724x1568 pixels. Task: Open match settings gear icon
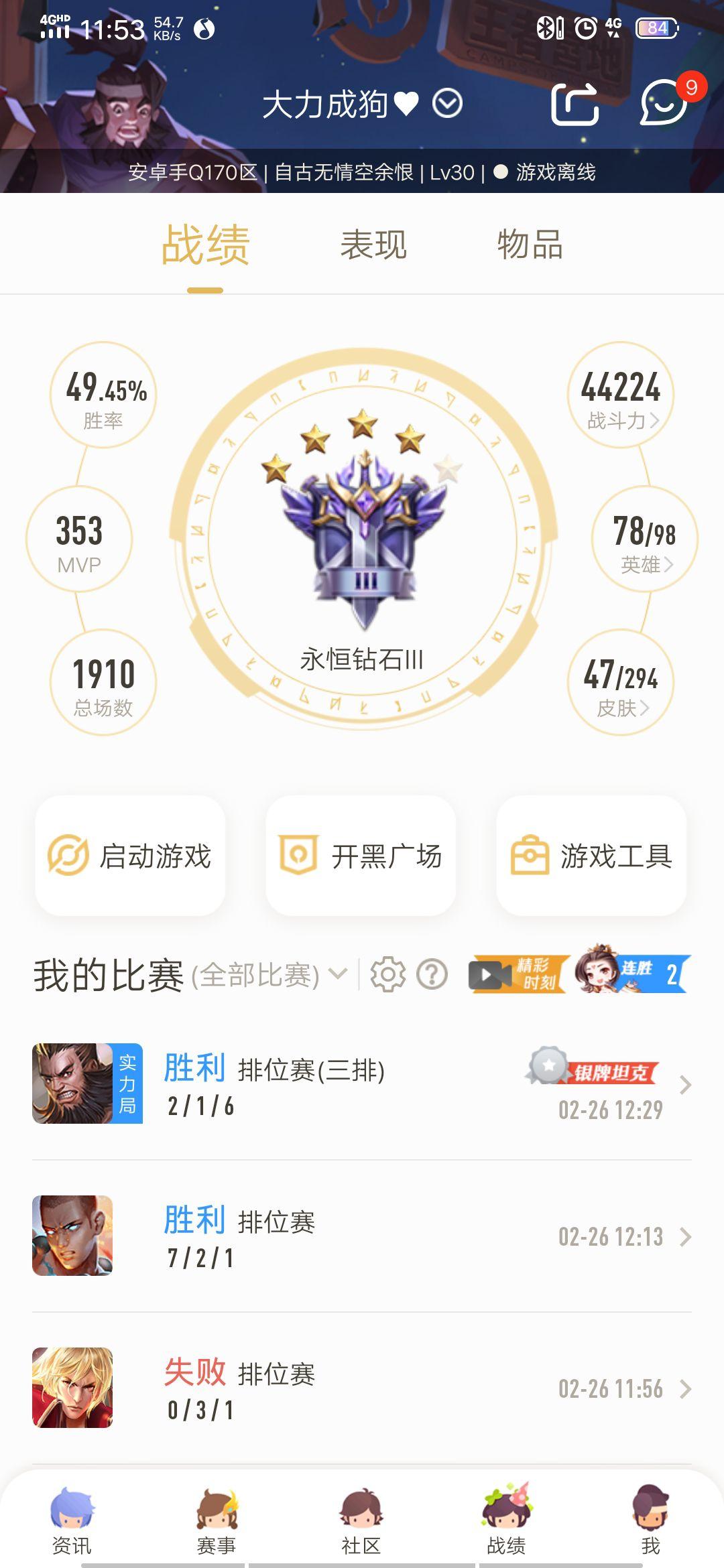(388, 974)
